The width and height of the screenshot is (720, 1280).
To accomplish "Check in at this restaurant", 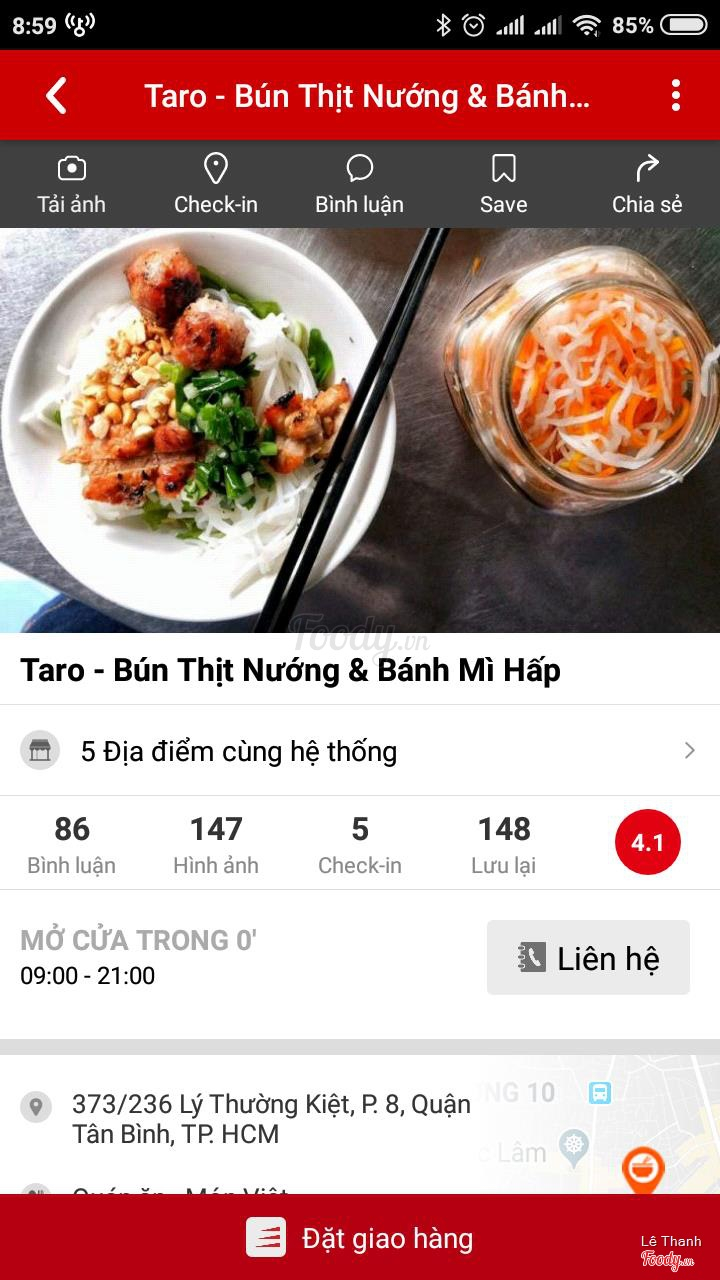I will tap(216, 185).
